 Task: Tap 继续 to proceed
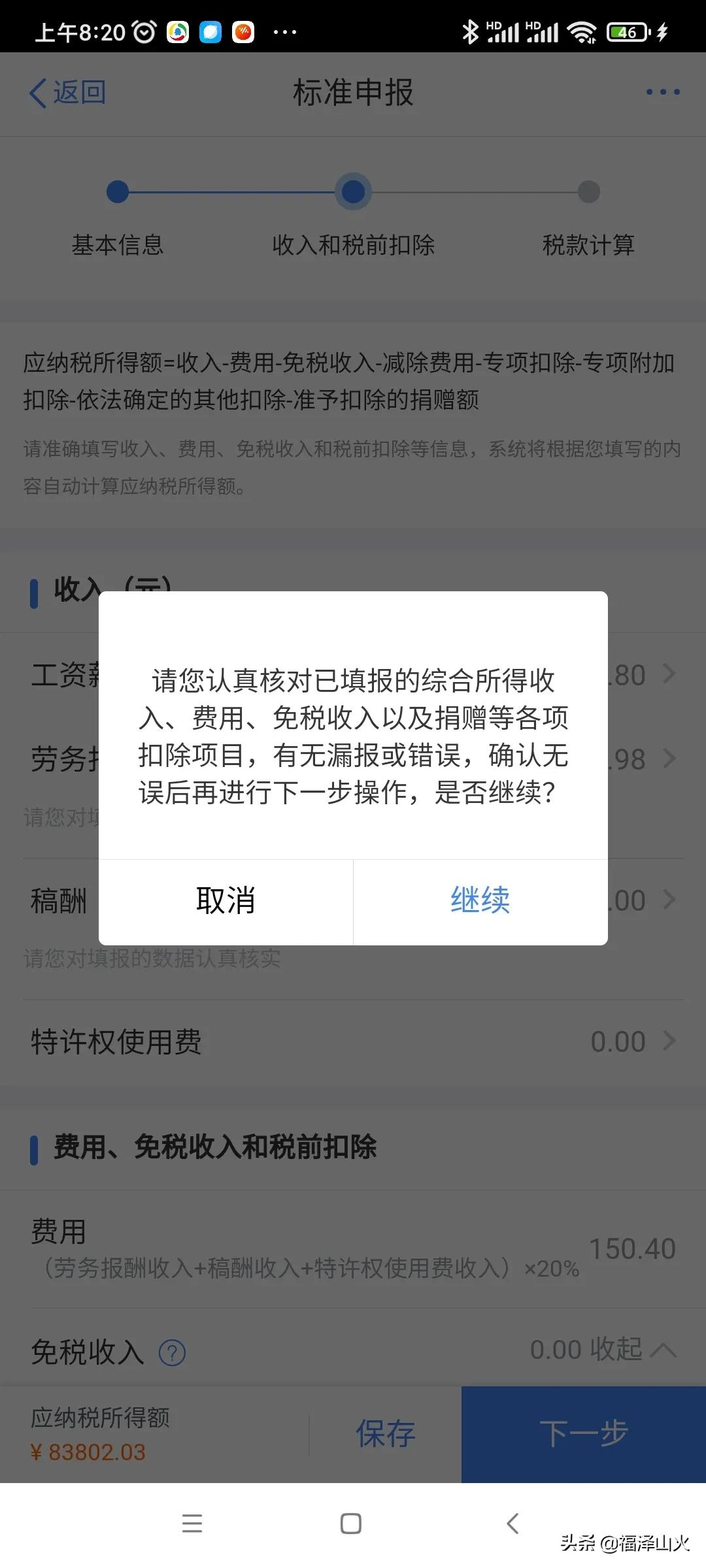(x=480, y=900)
